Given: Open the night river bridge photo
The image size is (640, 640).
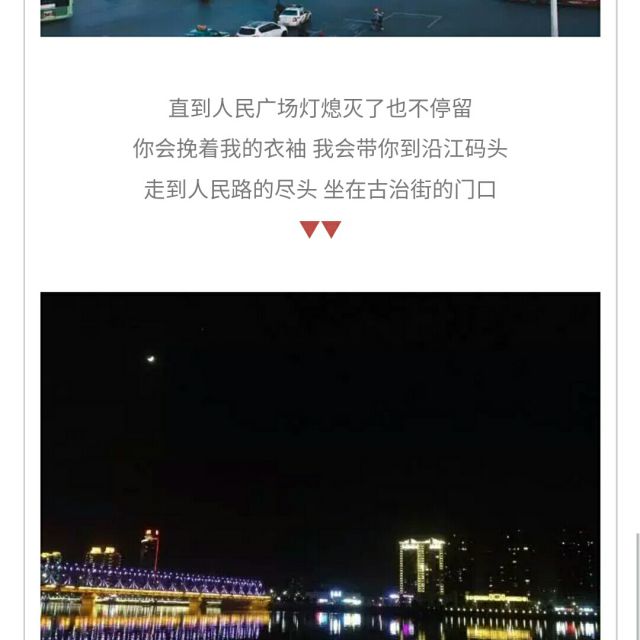Looking at the screenshot, I should [x=320, y=466].
